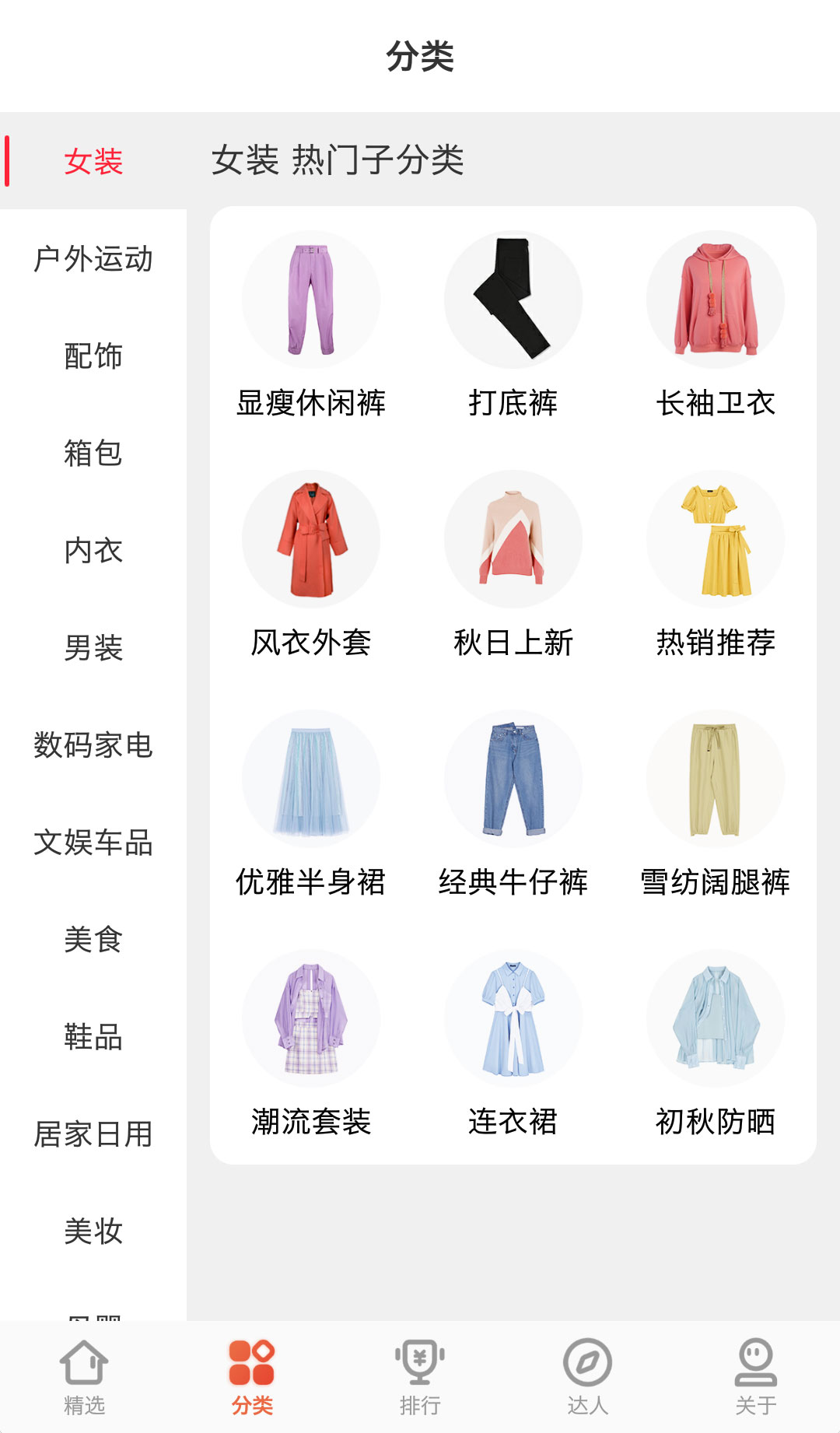Open the 风衣外套 trench coat thumbnail

pos(311,538)
